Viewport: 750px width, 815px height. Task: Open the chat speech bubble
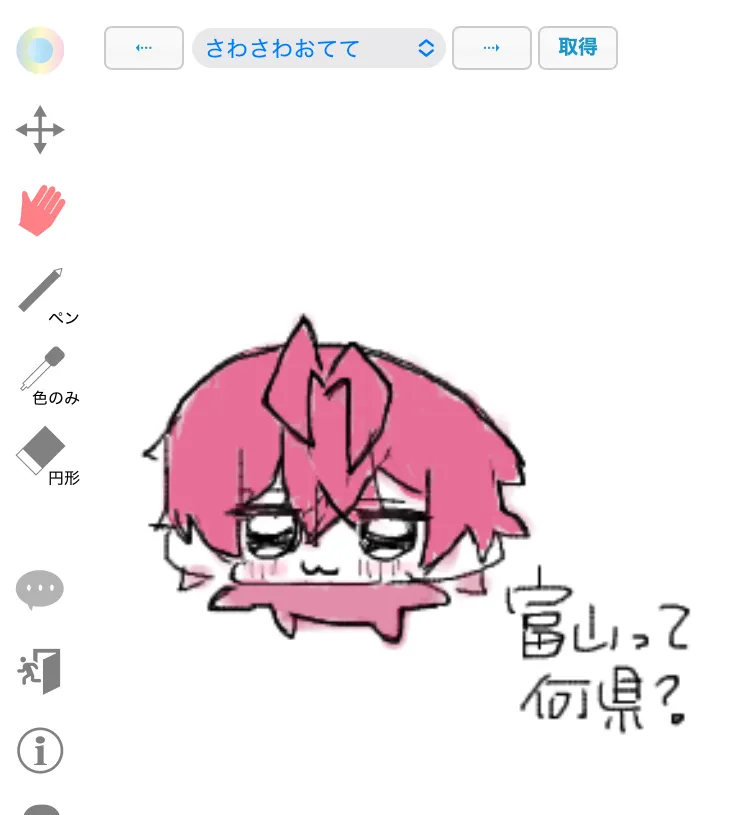click(x=40, y=590)
